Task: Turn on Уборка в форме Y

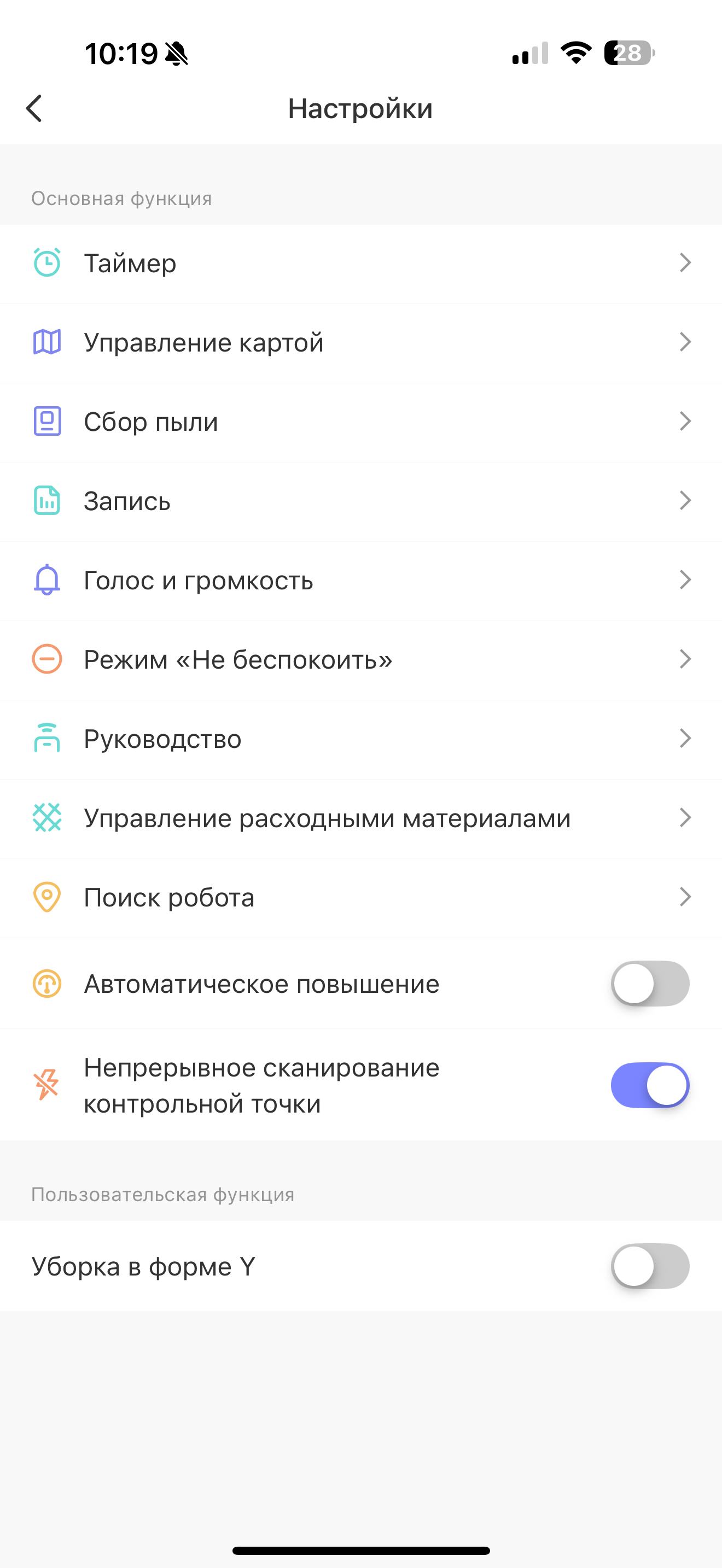Action: (x=650, y=1266)
